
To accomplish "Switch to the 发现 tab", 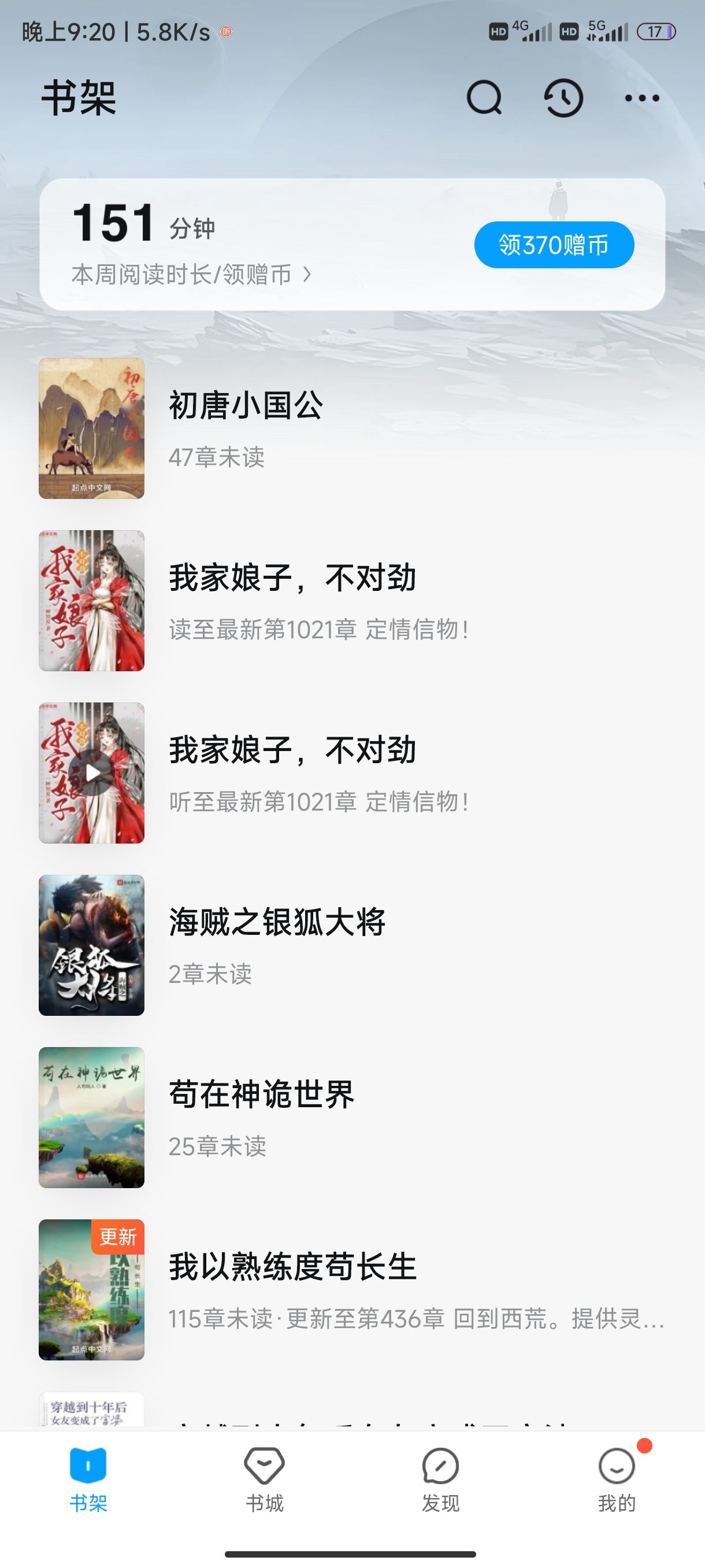I will click(x=440, y=1480).
